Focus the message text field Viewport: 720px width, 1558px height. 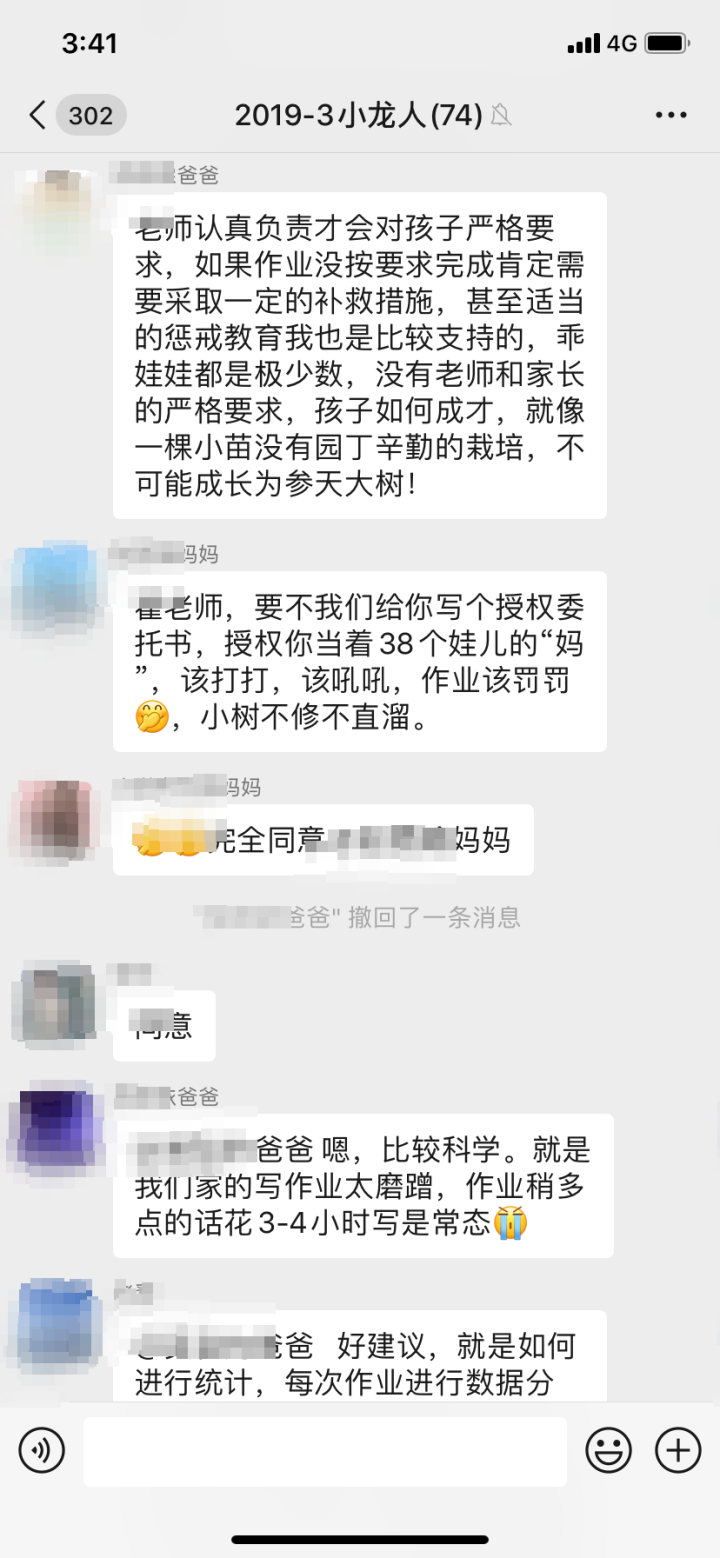pyautogui.click(x=325, y=1451)
